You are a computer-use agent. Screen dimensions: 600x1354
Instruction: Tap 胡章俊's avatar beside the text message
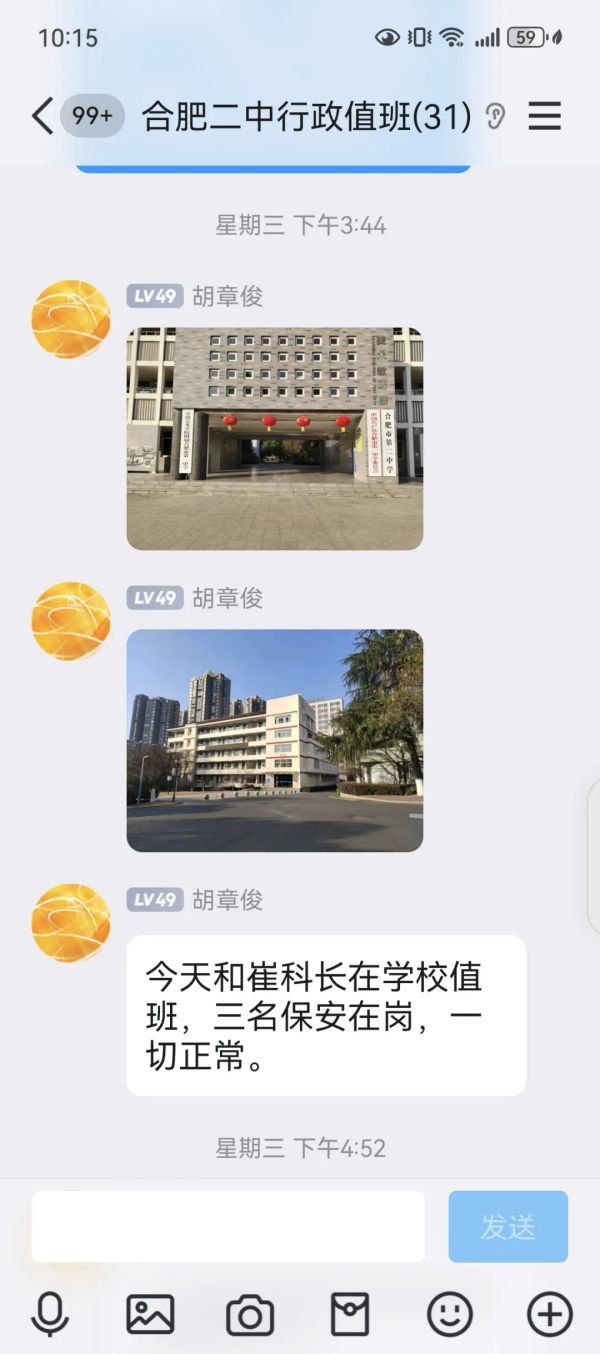(71, 923)
